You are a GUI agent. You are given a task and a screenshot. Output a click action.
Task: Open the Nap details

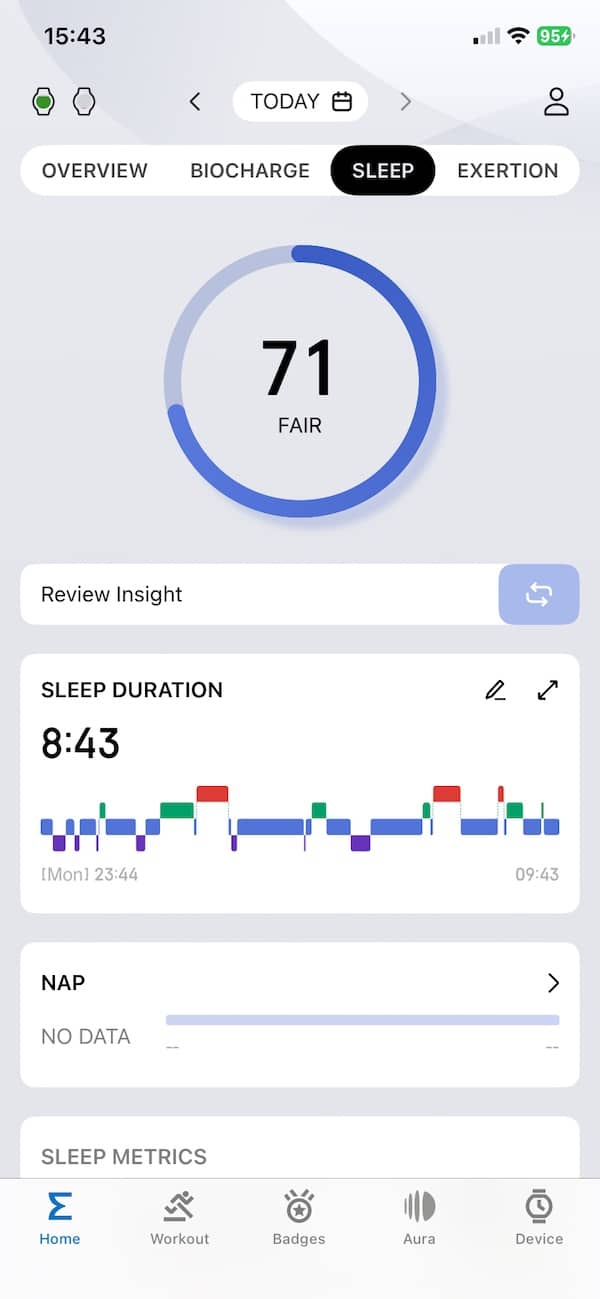coord(553,983)
